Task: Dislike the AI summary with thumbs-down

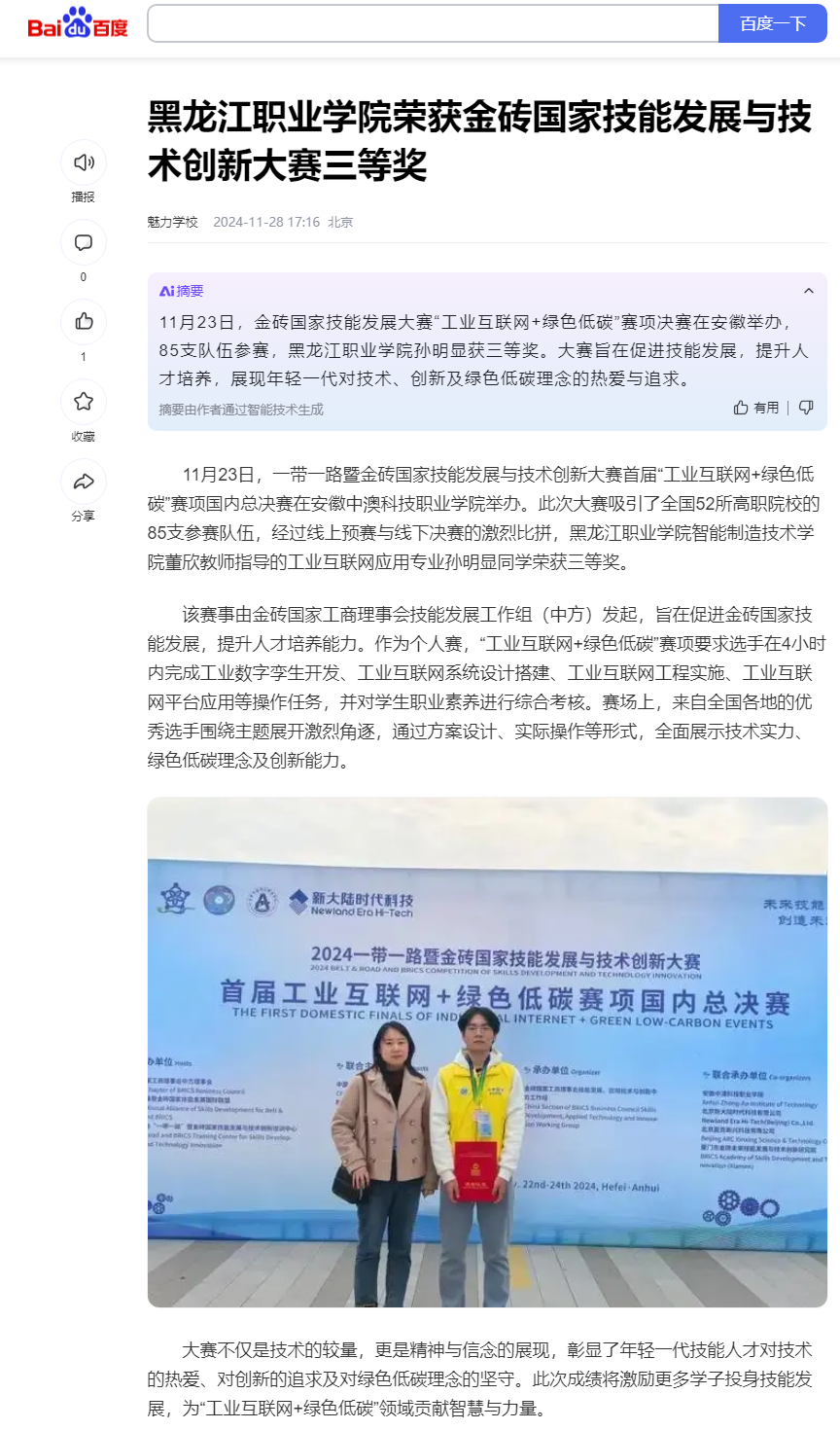Action: pyautogui.click(x=806, y=408)
